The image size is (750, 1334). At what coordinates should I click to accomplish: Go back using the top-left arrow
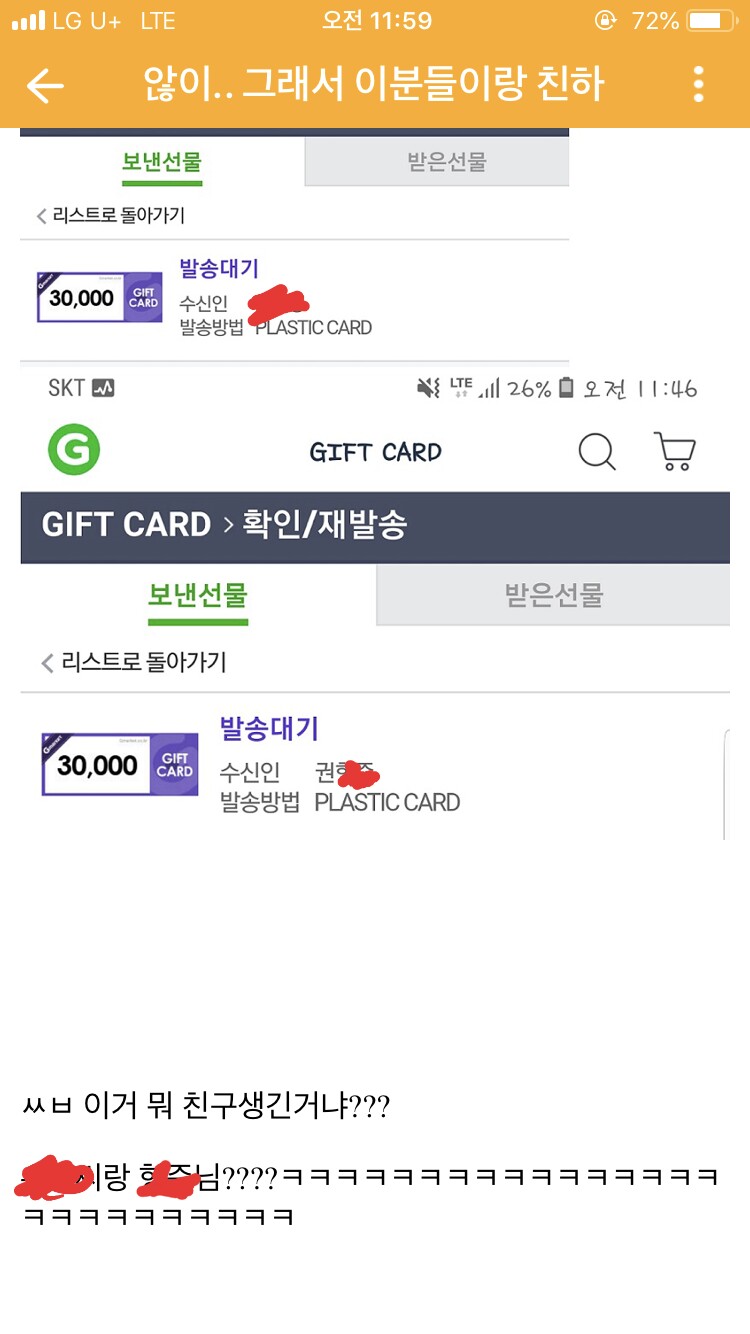45,86
